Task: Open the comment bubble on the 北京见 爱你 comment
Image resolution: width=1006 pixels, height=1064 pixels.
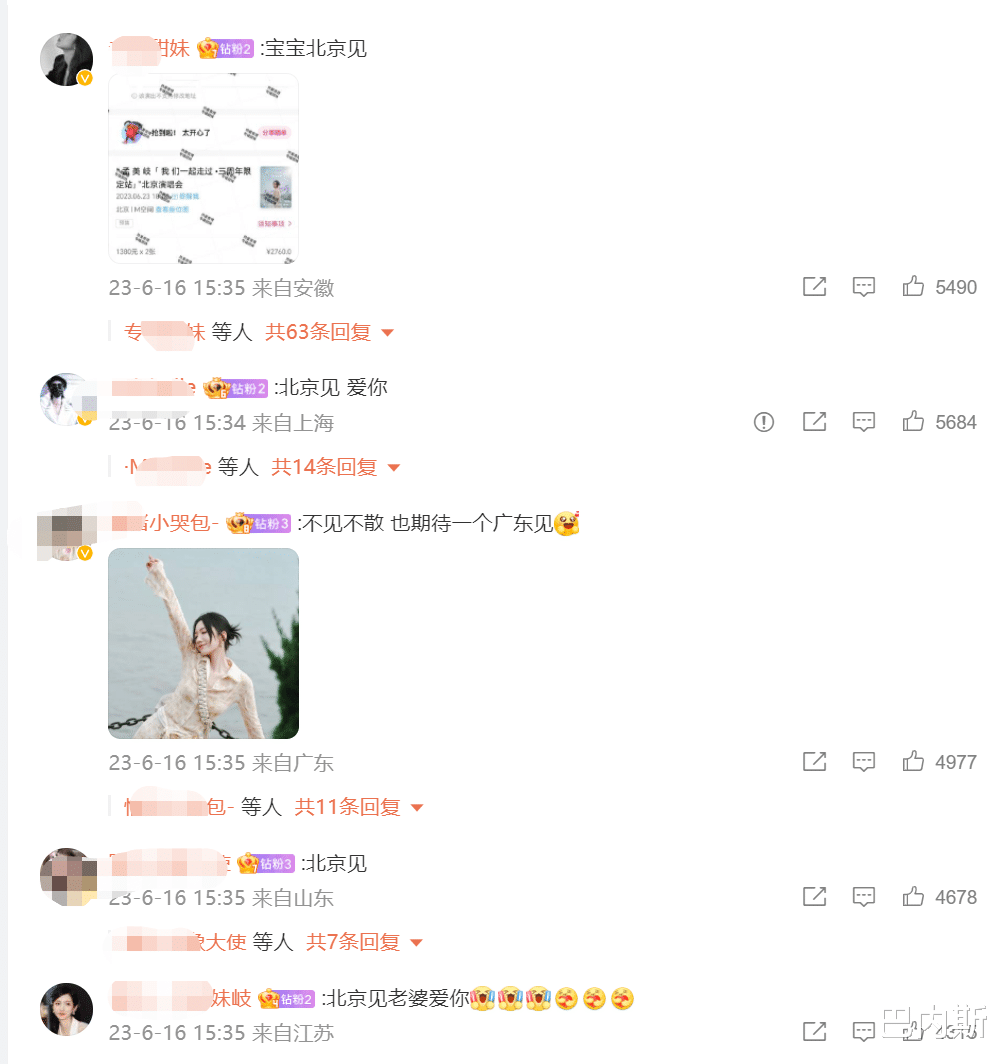Action: [863, 422]
